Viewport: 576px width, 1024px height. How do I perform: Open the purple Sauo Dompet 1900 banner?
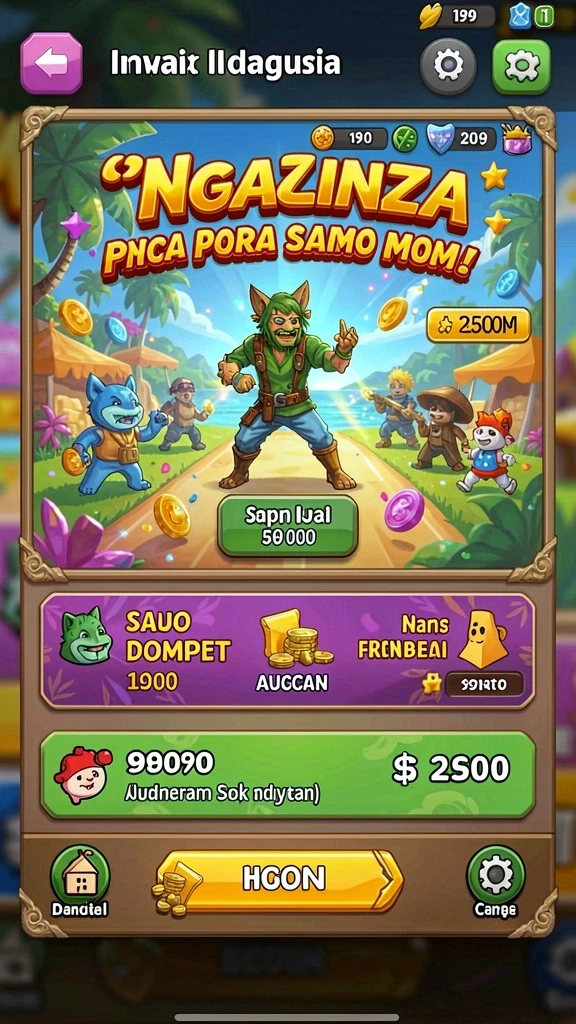click(287, 650)
